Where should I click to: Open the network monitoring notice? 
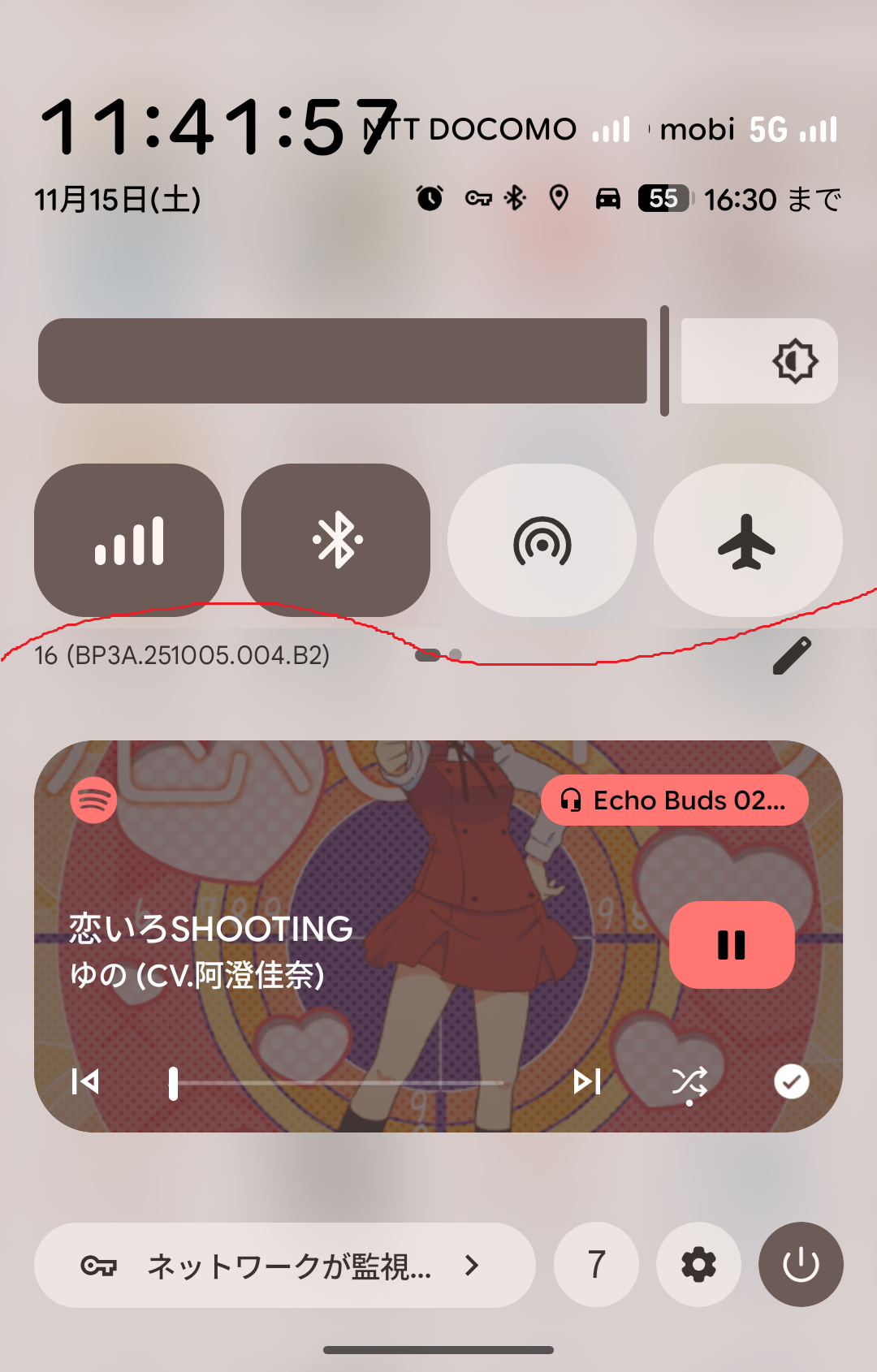click(284, 1265)
